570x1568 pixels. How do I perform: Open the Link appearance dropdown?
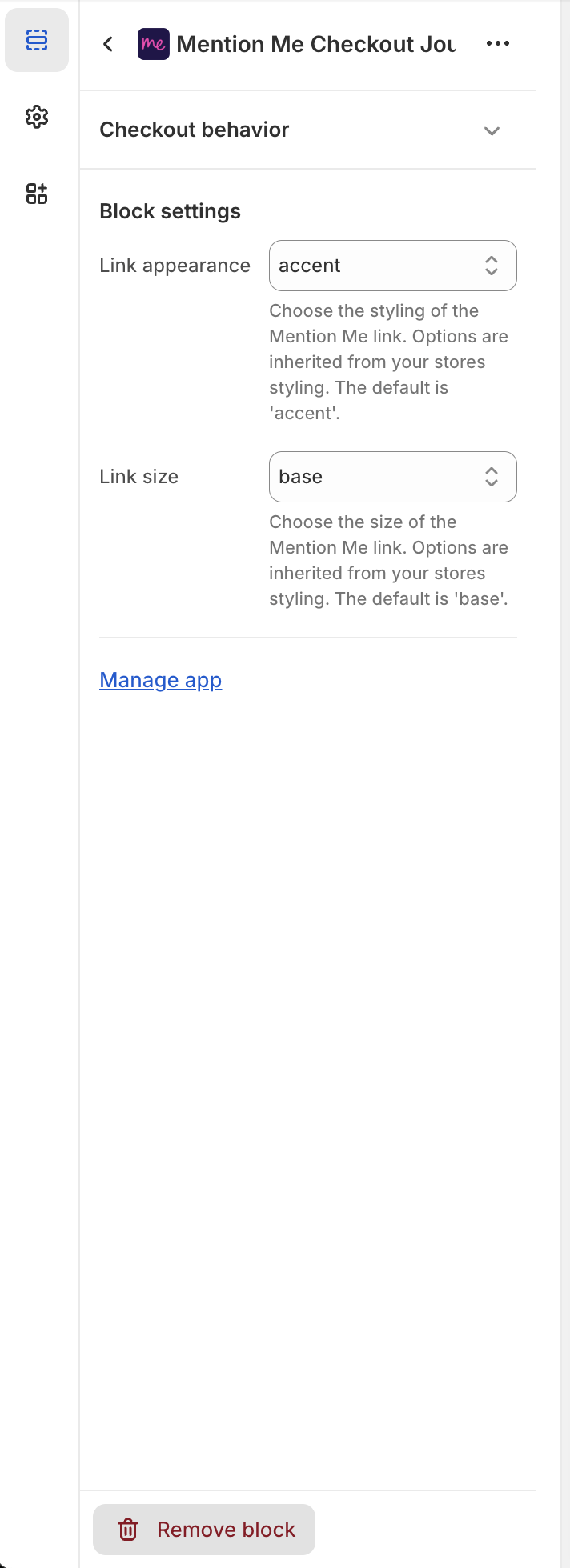[x=392, y=266]
